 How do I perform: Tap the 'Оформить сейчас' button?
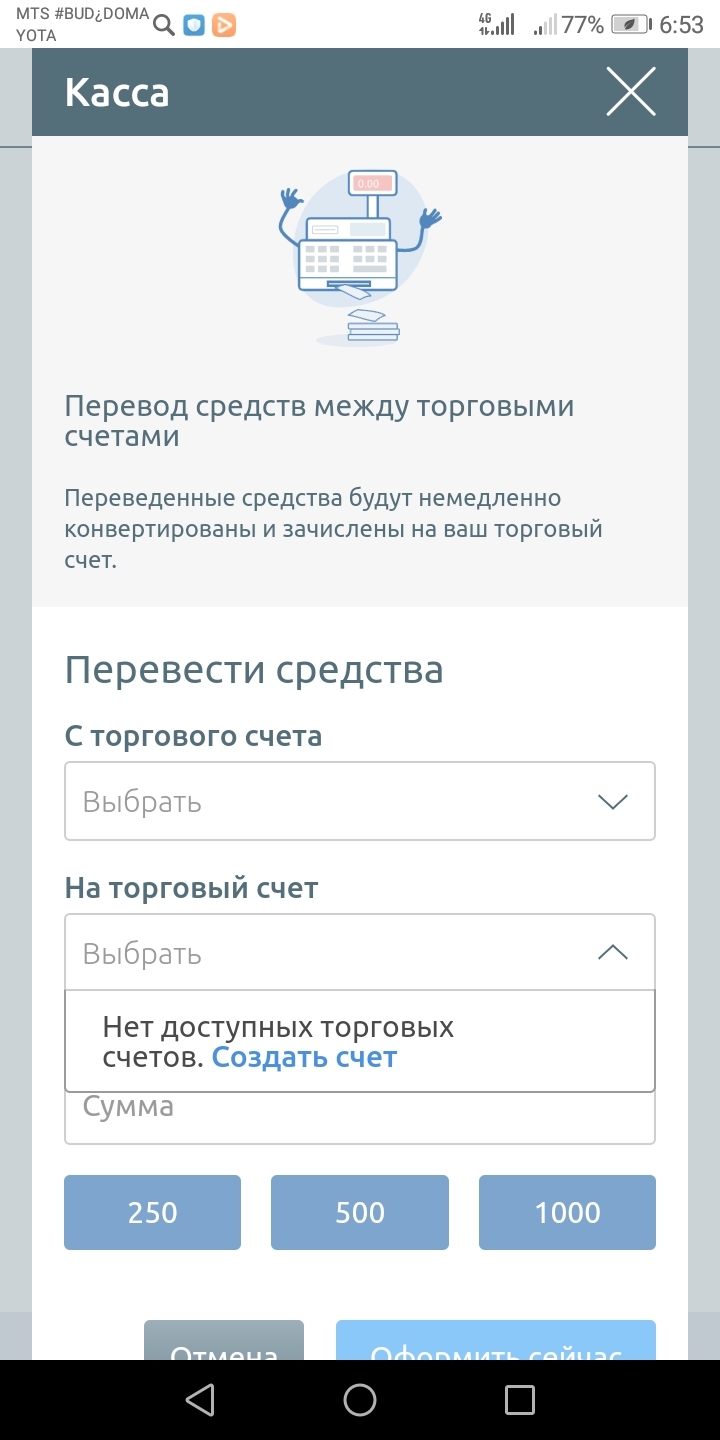tap(495, 1342)
